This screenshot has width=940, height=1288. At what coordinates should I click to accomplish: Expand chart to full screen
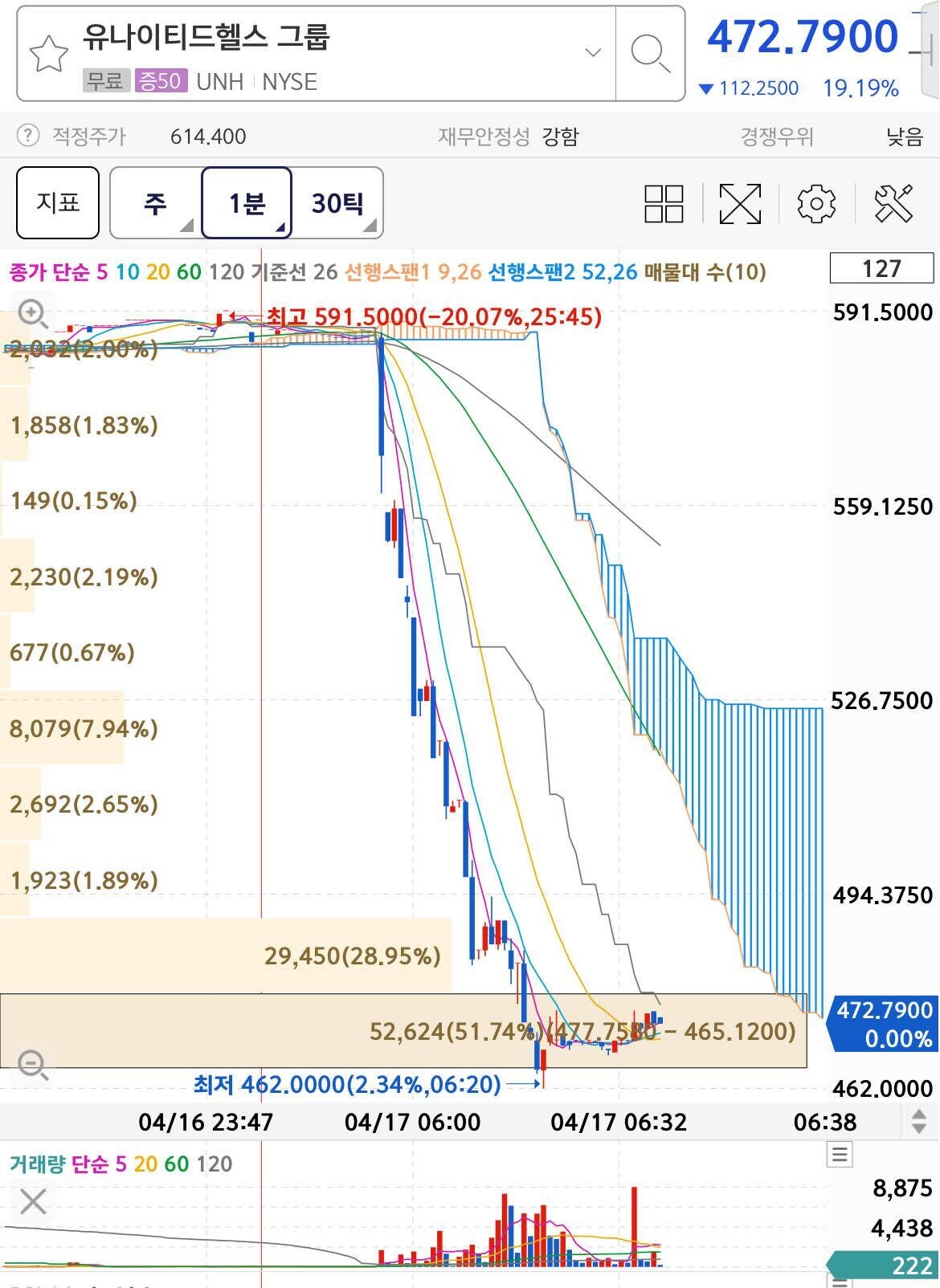(x=739, y=203)
